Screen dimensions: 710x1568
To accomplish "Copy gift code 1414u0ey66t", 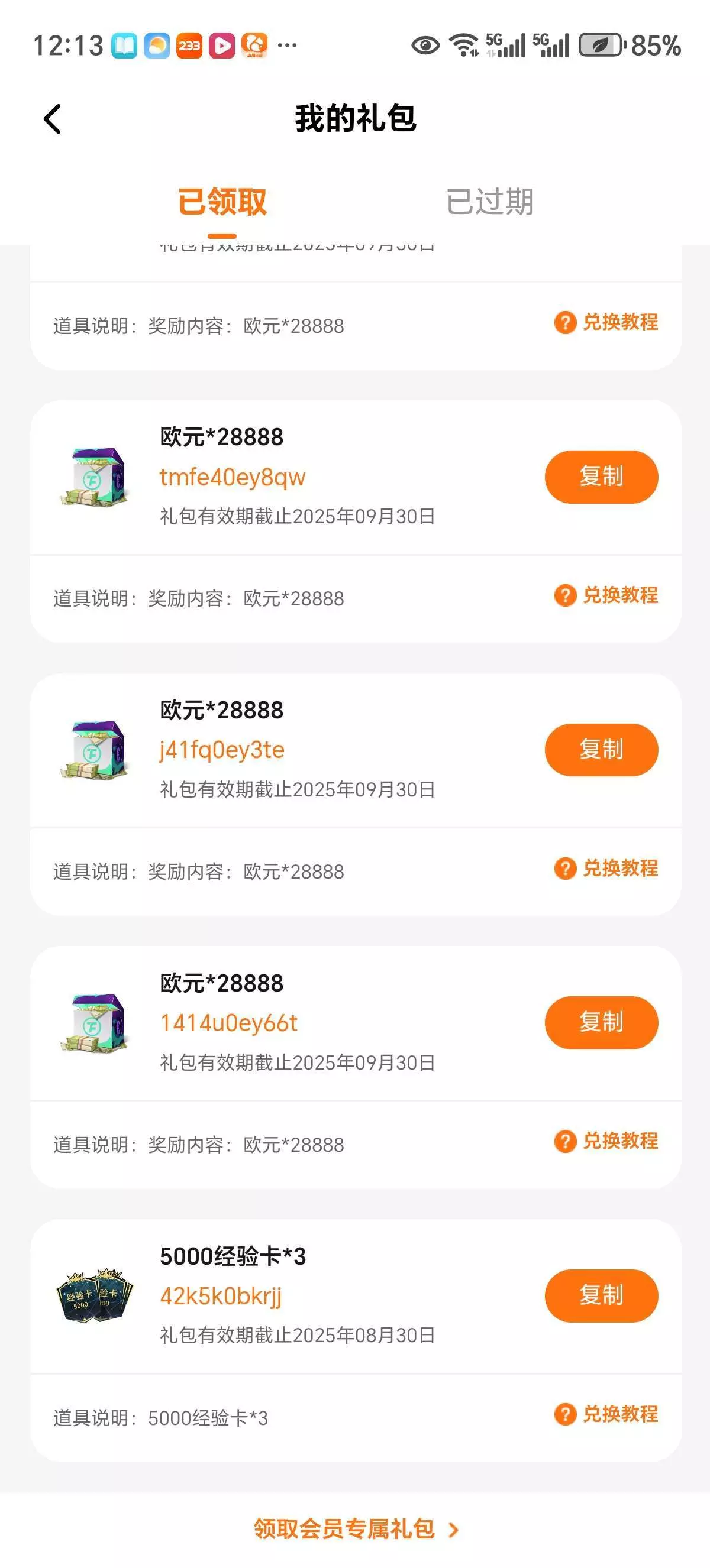I will point(601,1022).
